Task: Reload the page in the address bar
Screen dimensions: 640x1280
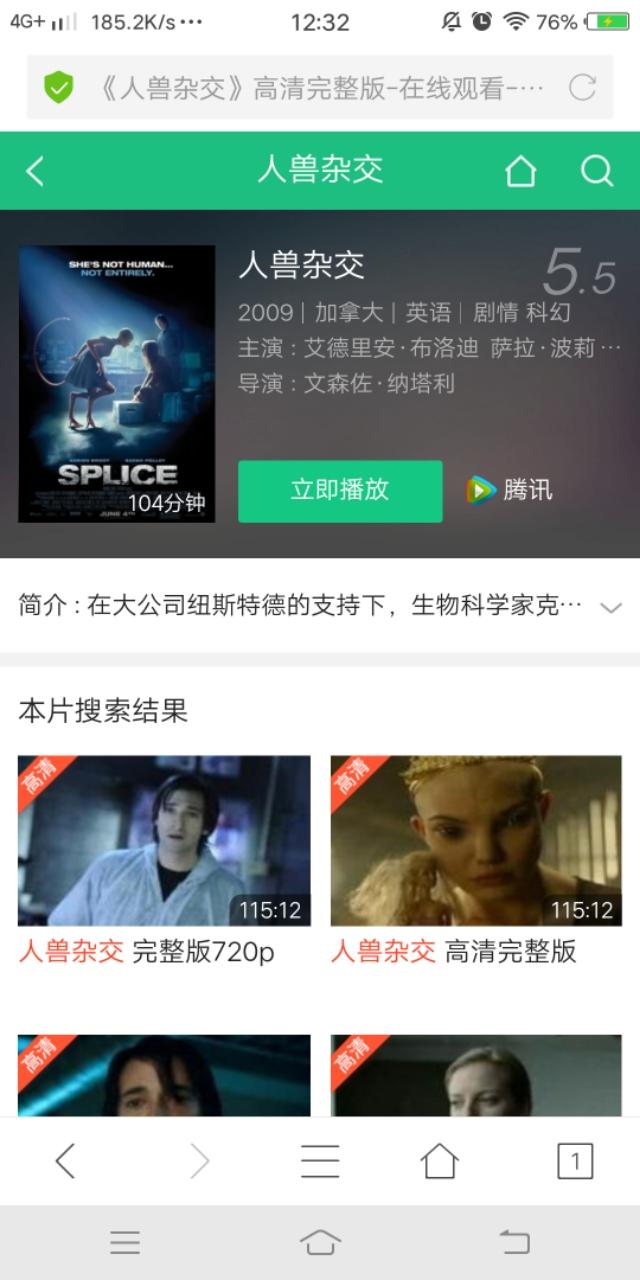Action: pyautogui.click(x=582, y=88)
